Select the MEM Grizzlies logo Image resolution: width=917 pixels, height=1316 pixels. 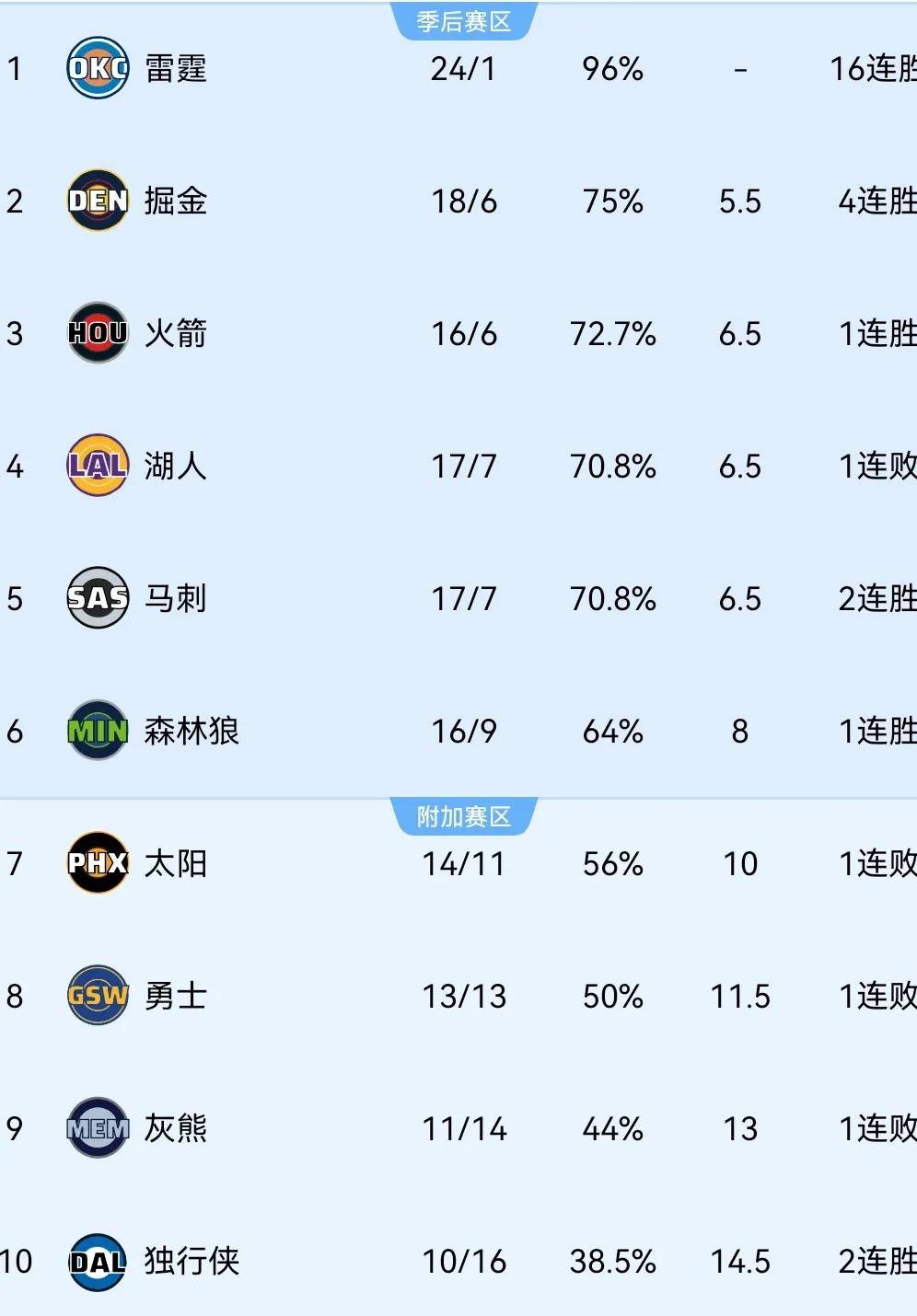coord(96,1129)
